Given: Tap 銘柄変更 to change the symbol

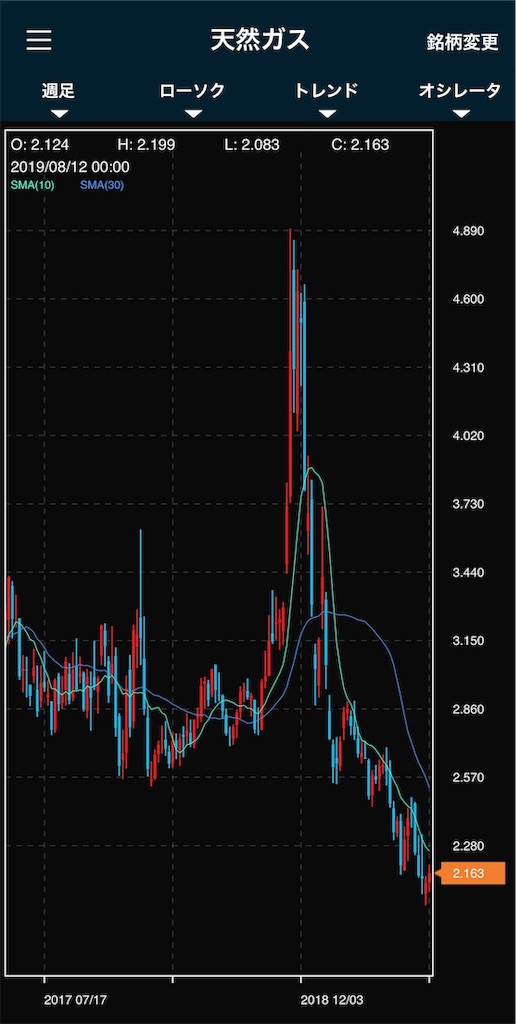Looking at the screenshot, I should (x=462, y=42).
